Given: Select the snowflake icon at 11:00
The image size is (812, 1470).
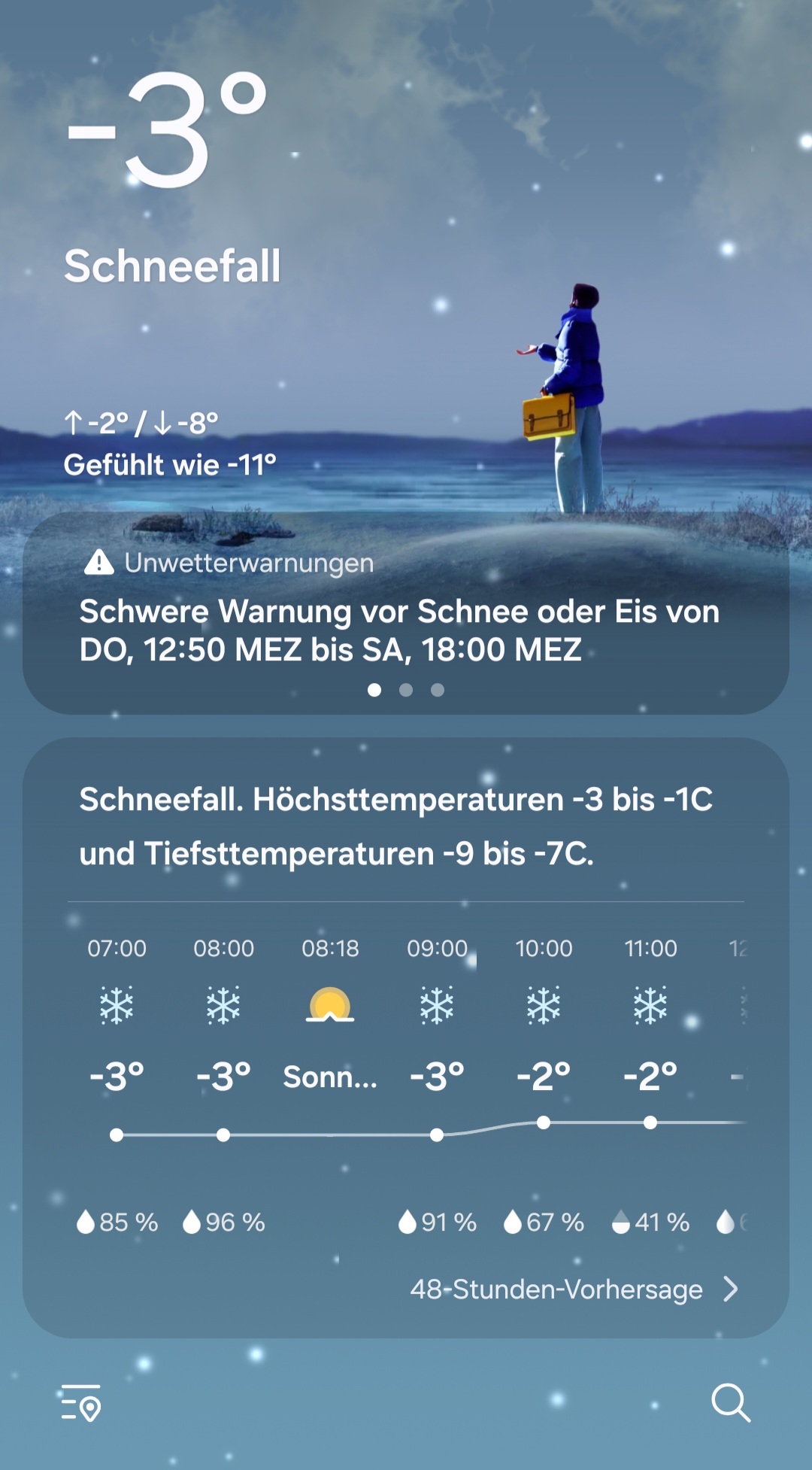Looking at the screenshot, I should pos(650,1006).
